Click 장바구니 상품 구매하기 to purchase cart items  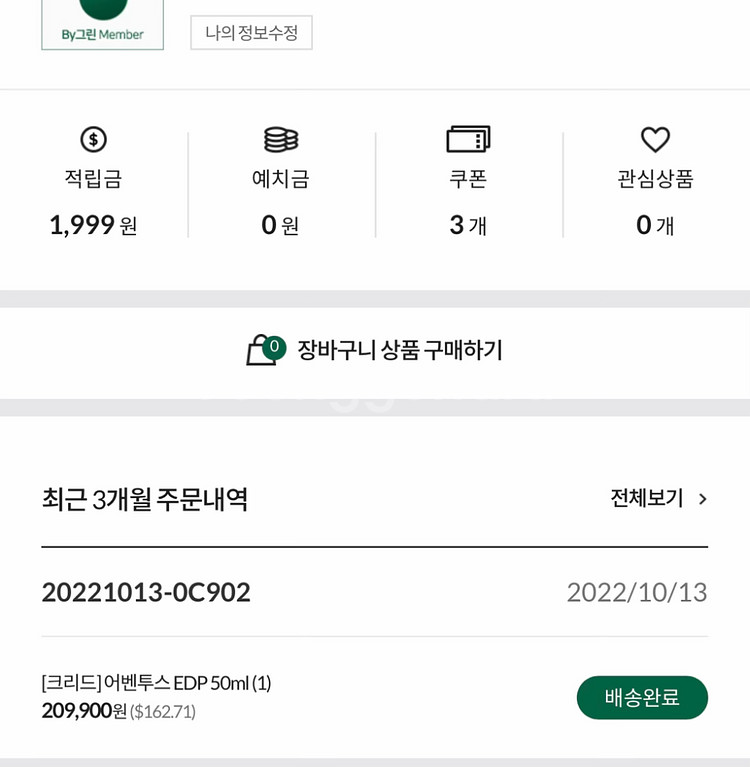400,350
